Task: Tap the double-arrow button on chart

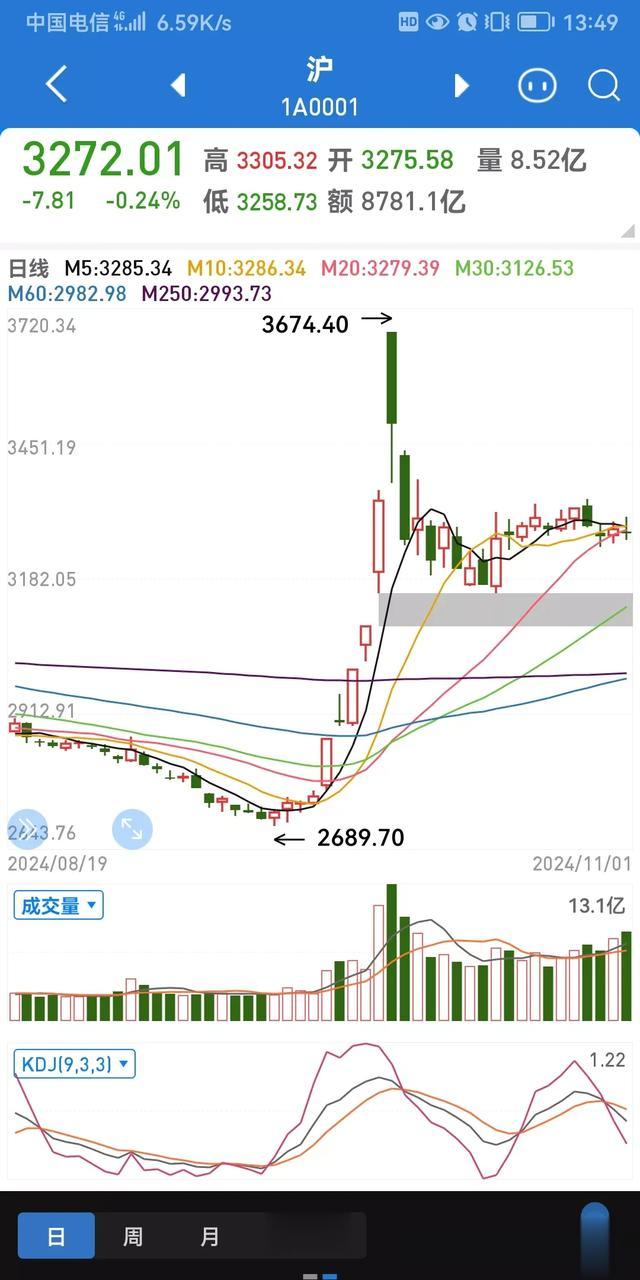Action: [x=26, y=828]
